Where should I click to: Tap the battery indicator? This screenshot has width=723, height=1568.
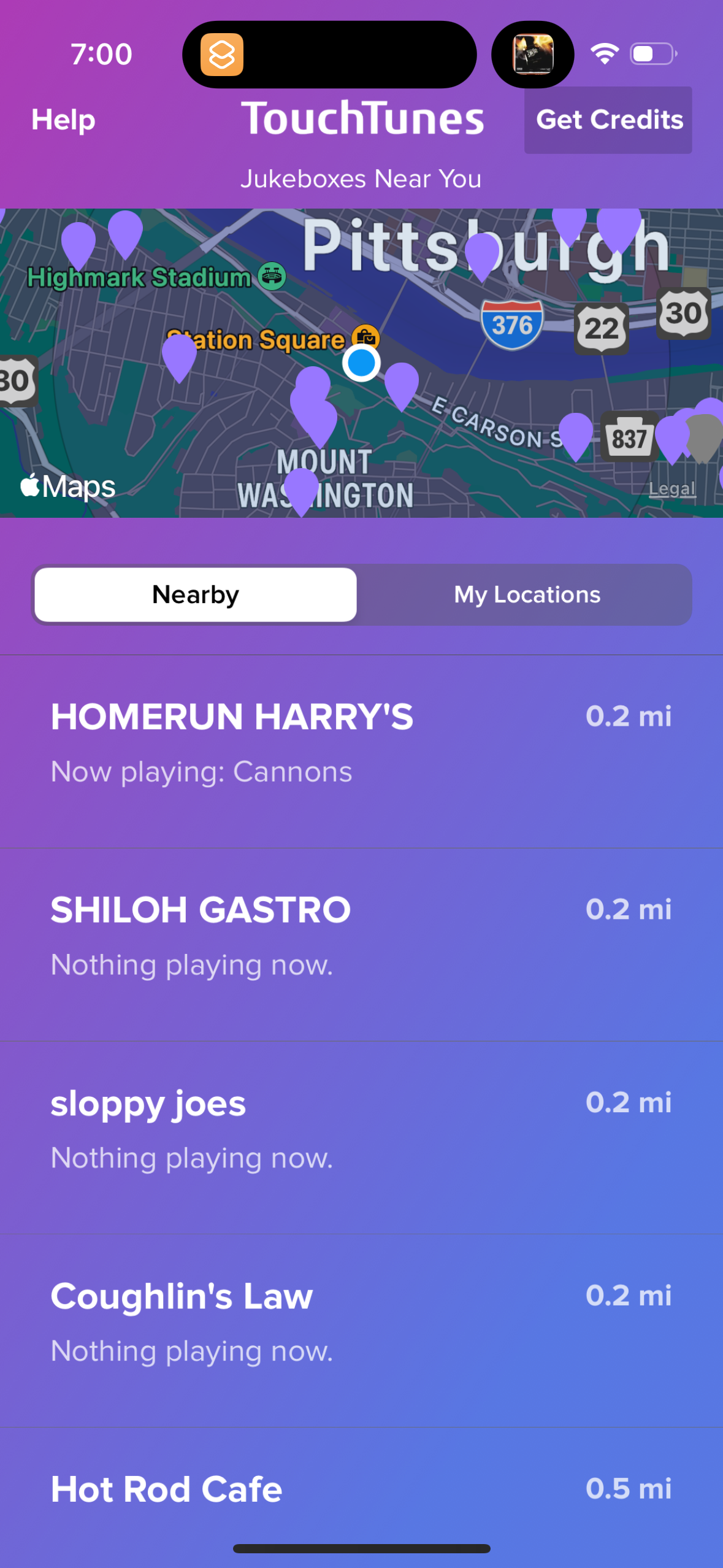click(x=652, y=53)
